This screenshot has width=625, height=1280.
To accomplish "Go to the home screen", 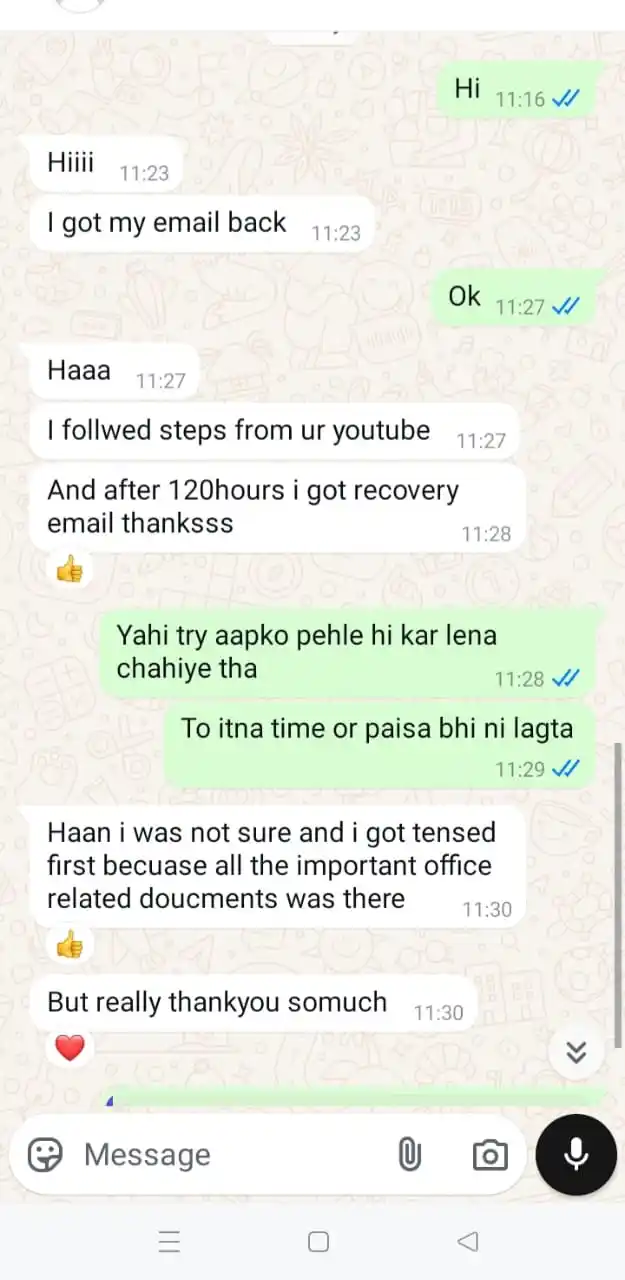I will 318,1242.
